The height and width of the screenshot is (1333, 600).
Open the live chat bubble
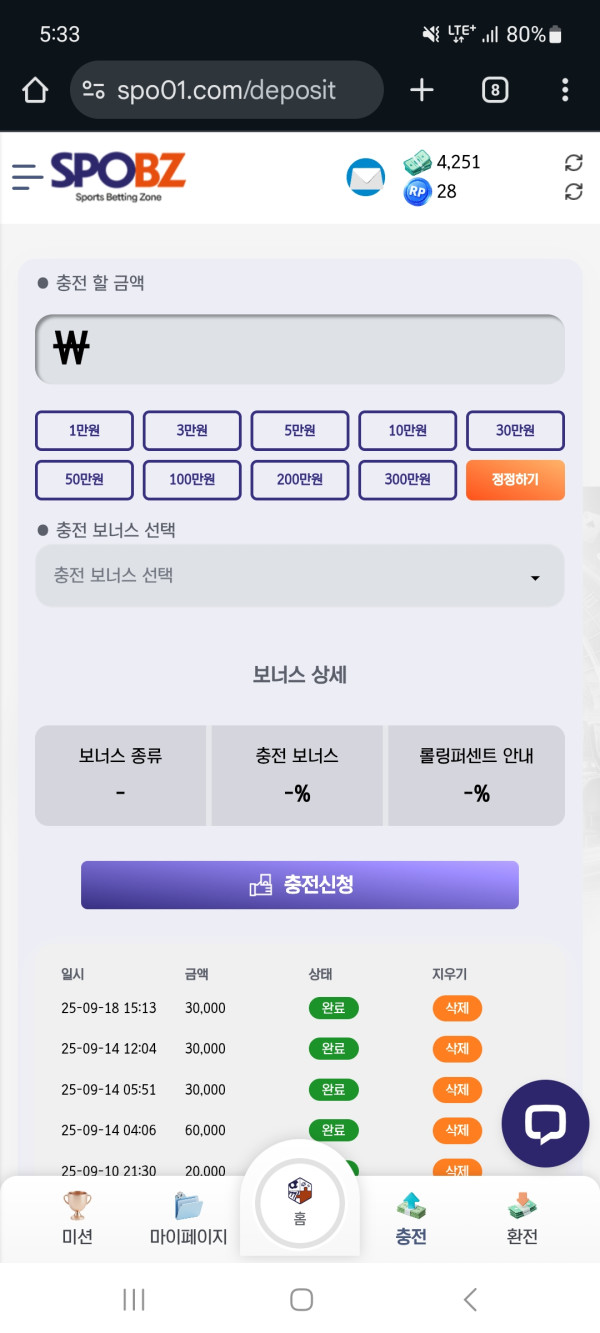pyautogui.click(x=545, y=1124)
